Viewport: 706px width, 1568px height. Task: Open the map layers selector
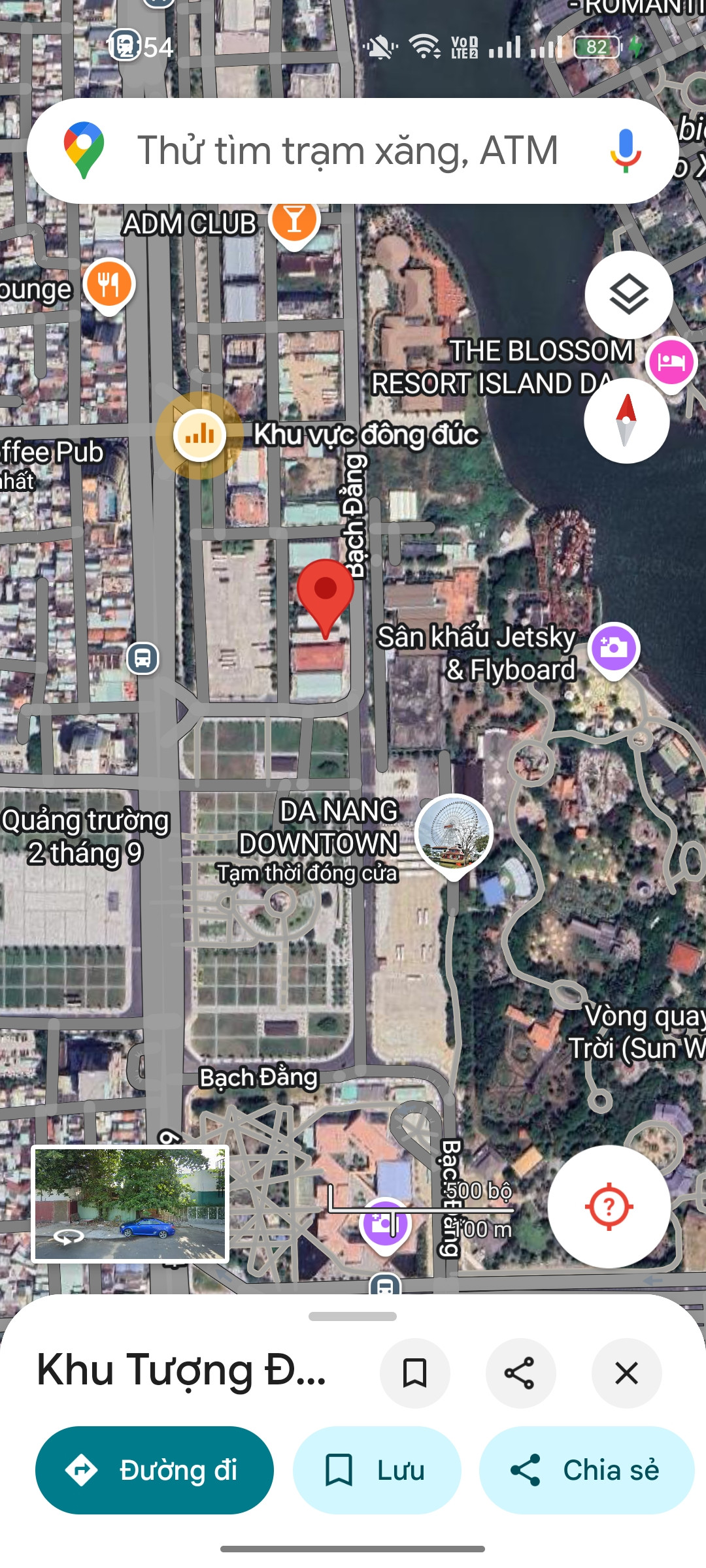(x=629, y=295)
